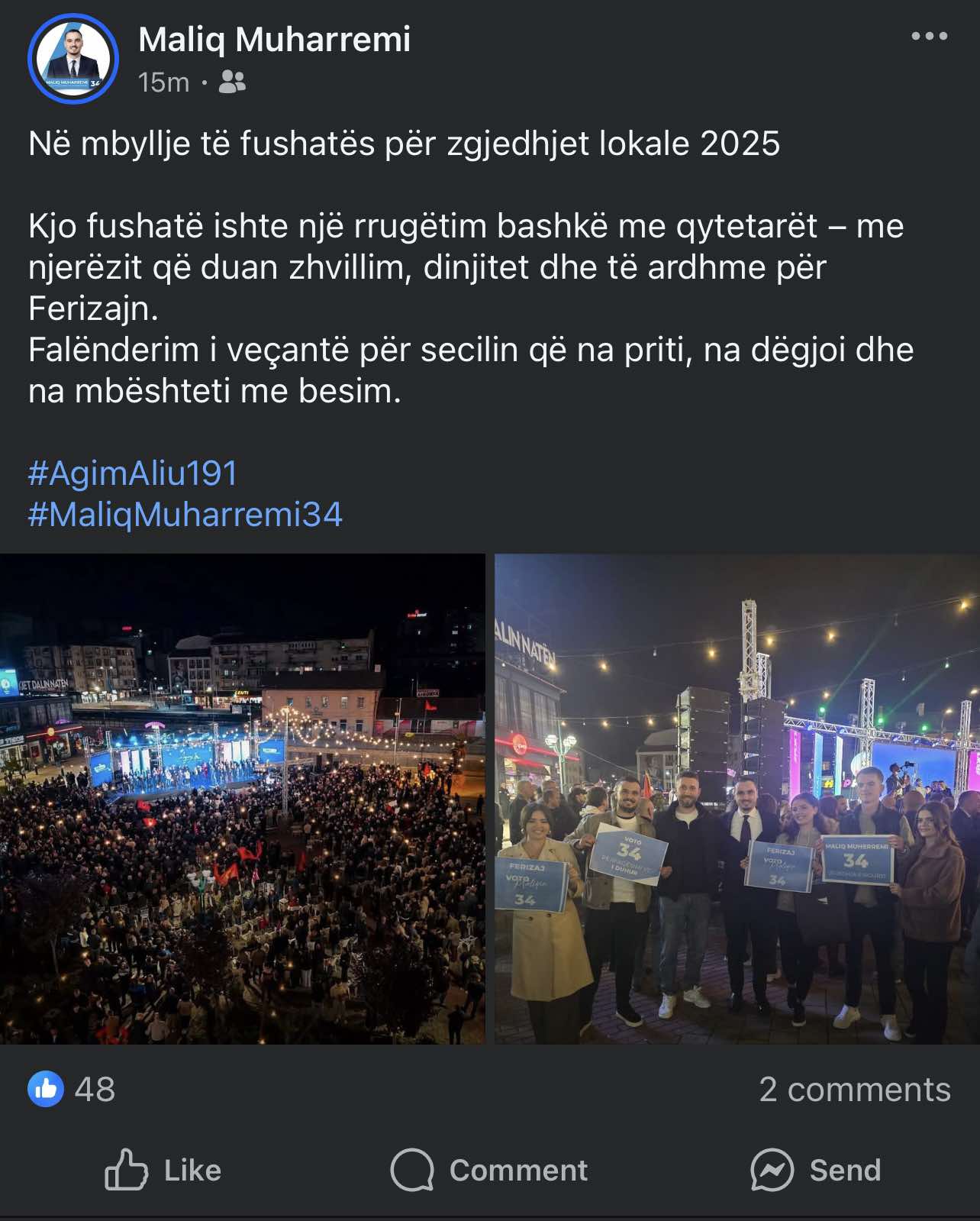View the 2 comments
The height and width of the screenshot is (1221, 980).
[854, 1090]
